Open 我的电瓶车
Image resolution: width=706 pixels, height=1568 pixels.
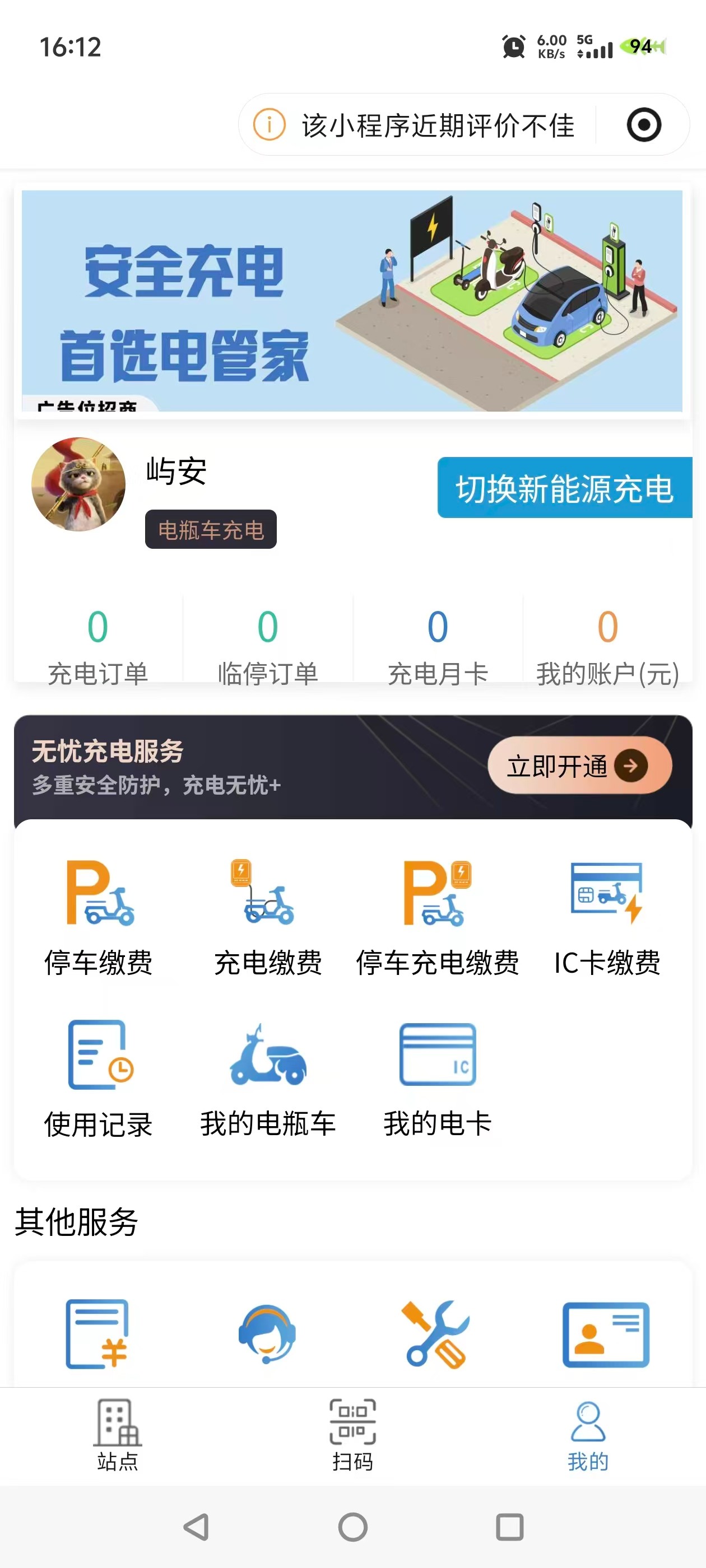[268, 1078]
